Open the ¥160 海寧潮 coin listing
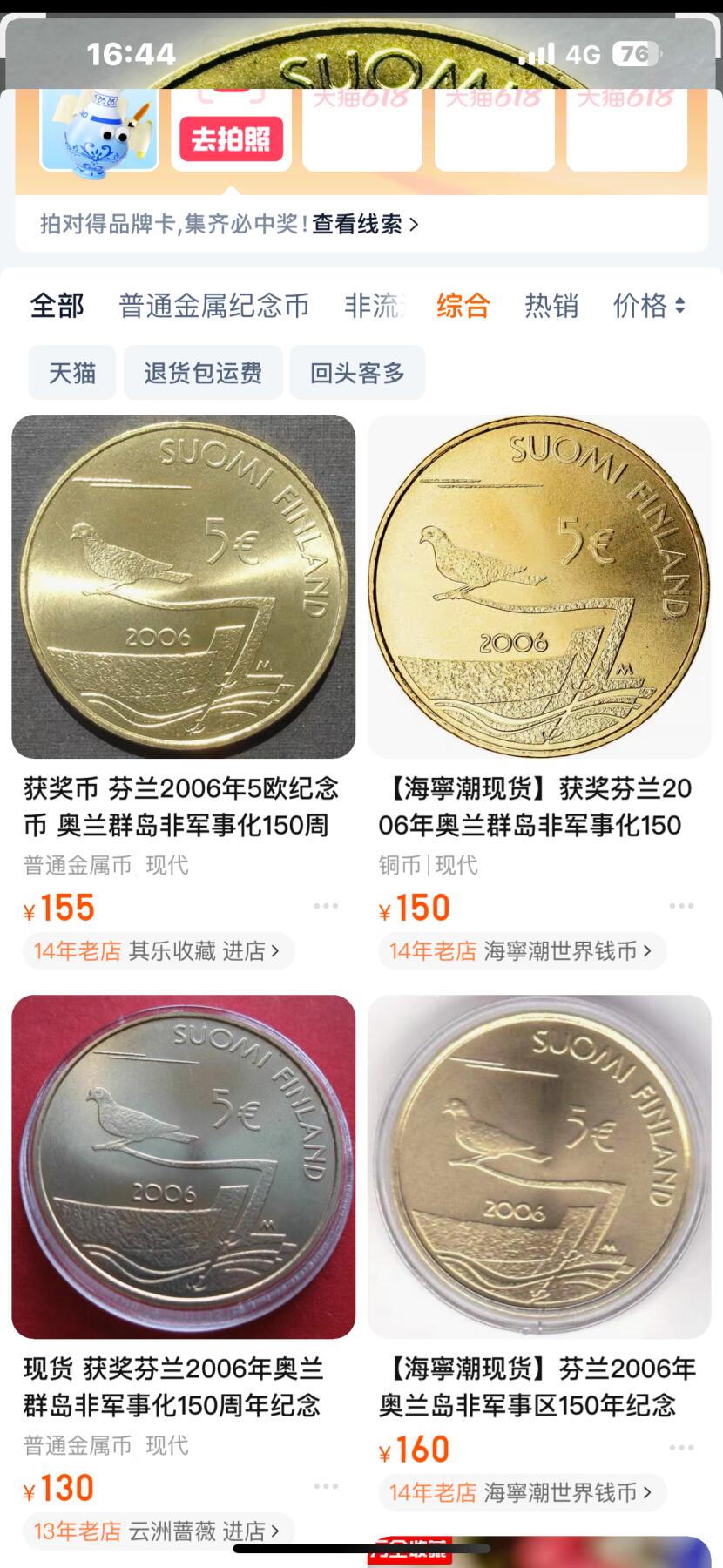The width and height of the screenshot is (723, 1568). point(539,1167)
